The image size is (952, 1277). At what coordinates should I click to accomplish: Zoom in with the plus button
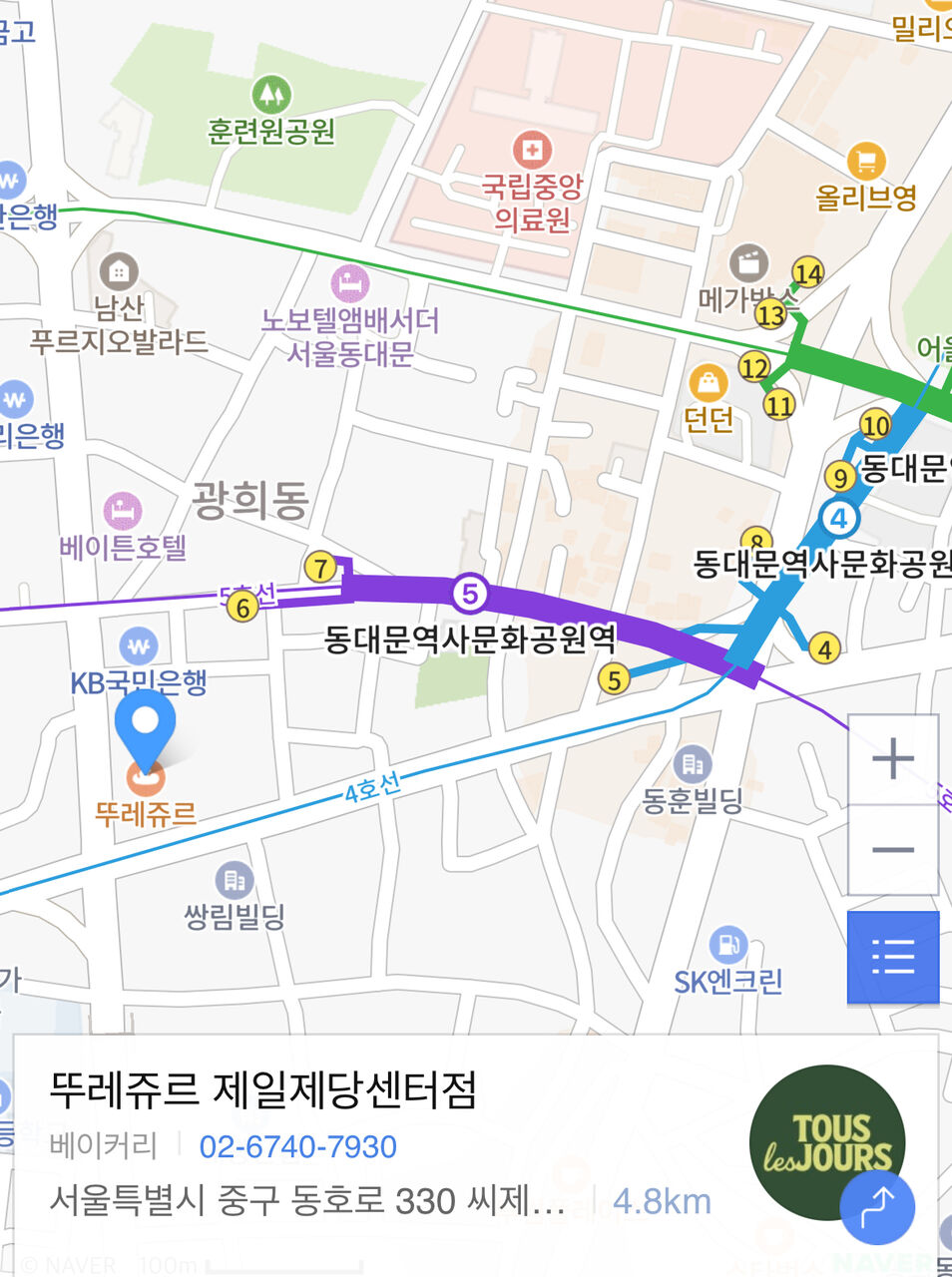point(893,759)
